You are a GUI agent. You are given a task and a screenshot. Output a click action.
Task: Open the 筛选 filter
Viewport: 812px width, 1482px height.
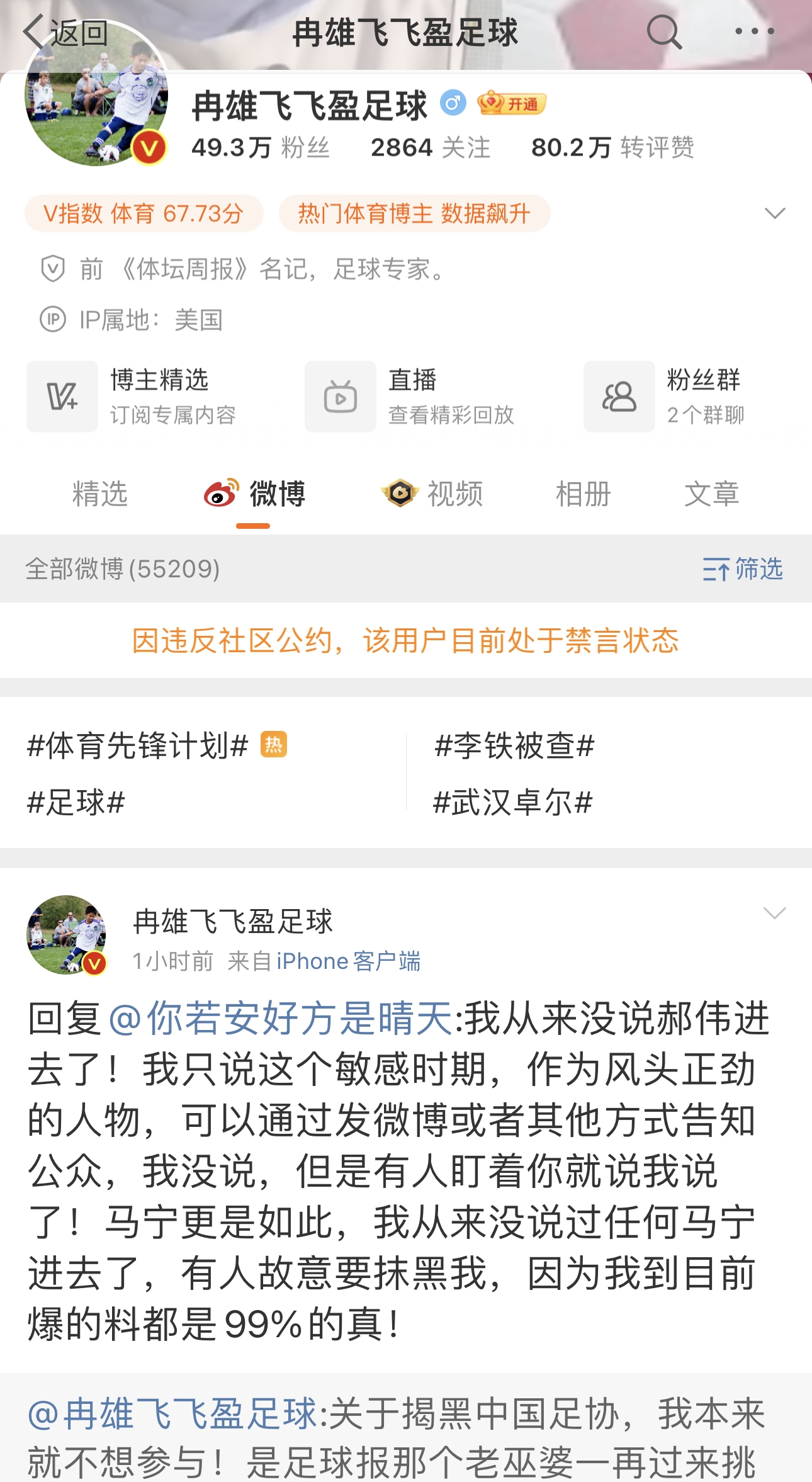[x=743, y=569]
